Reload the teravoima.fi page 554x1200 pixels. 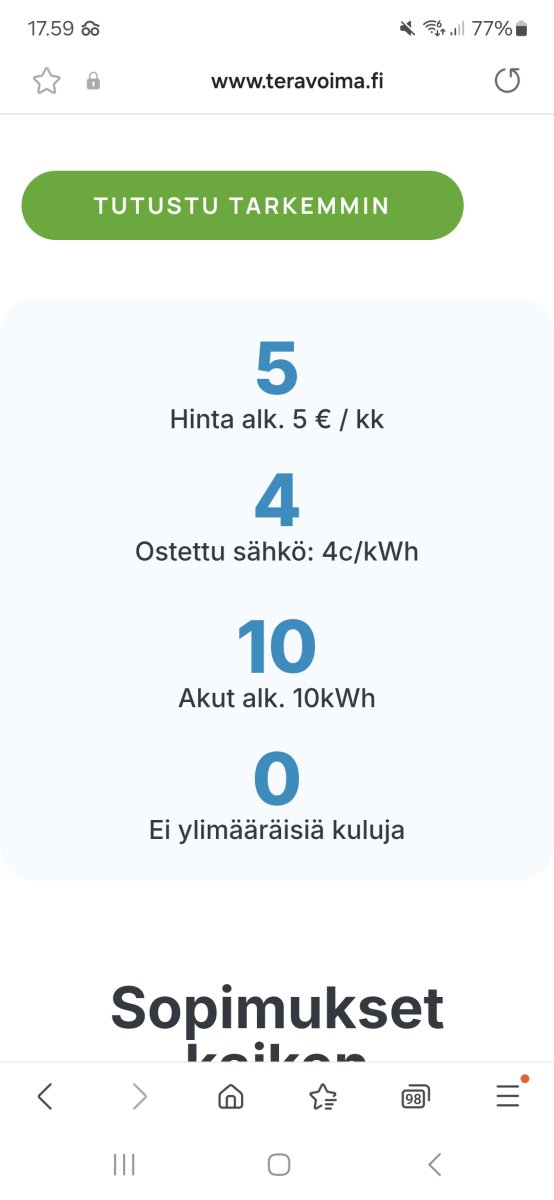tap(508, 81)
